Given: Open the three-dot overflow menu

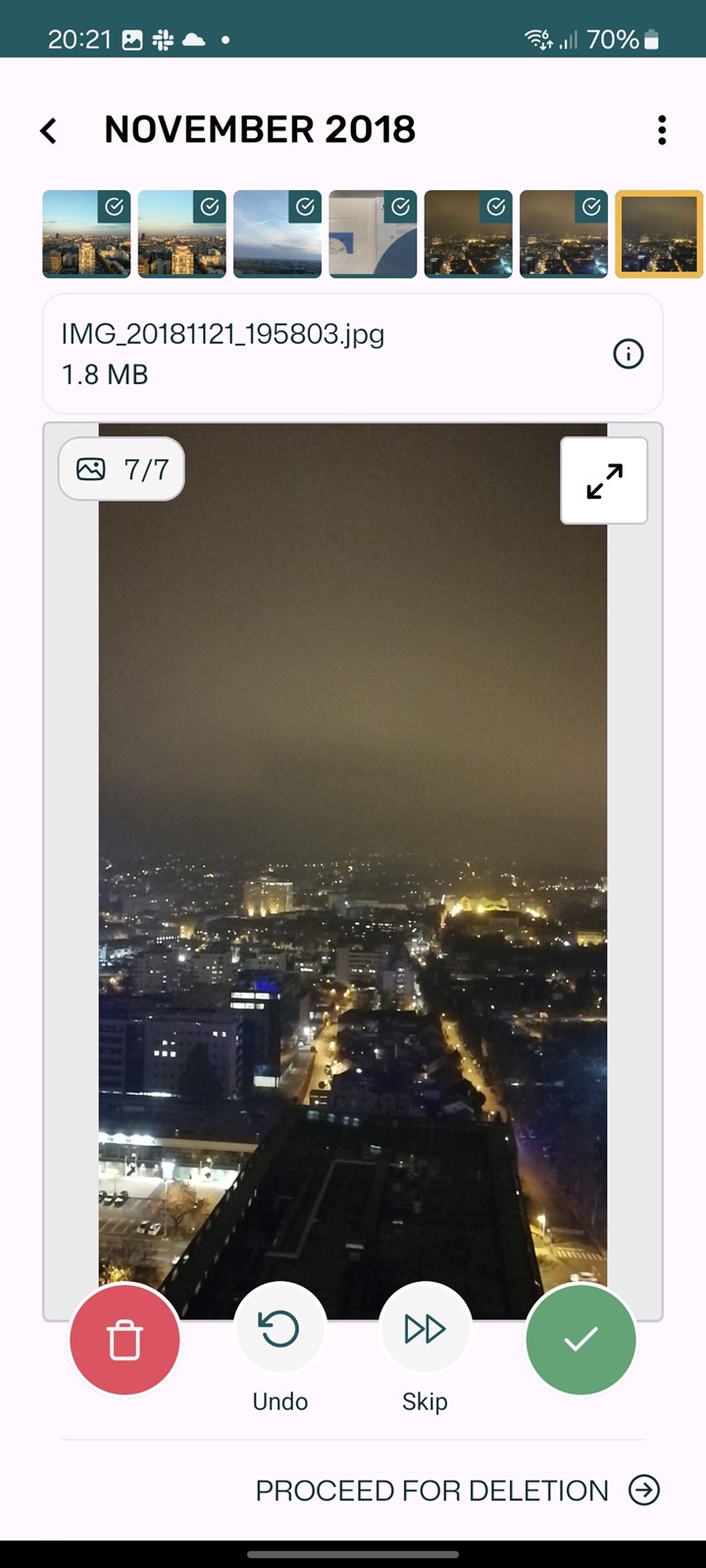Looking at the screenshot, I should point(662,130).
